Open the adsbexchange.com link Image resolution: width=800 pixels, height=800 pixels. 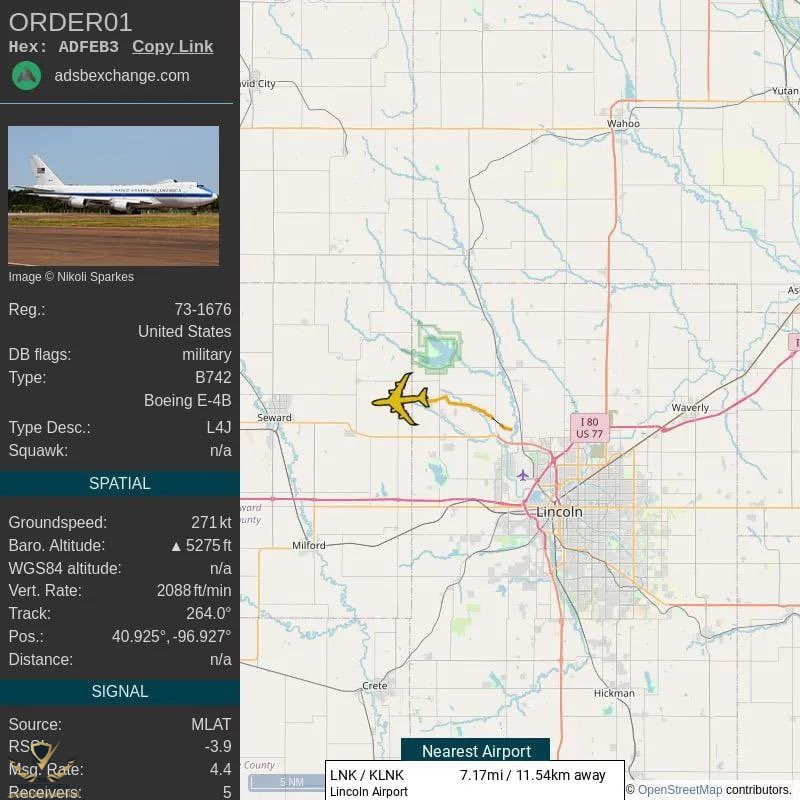(x=121, y=75)
